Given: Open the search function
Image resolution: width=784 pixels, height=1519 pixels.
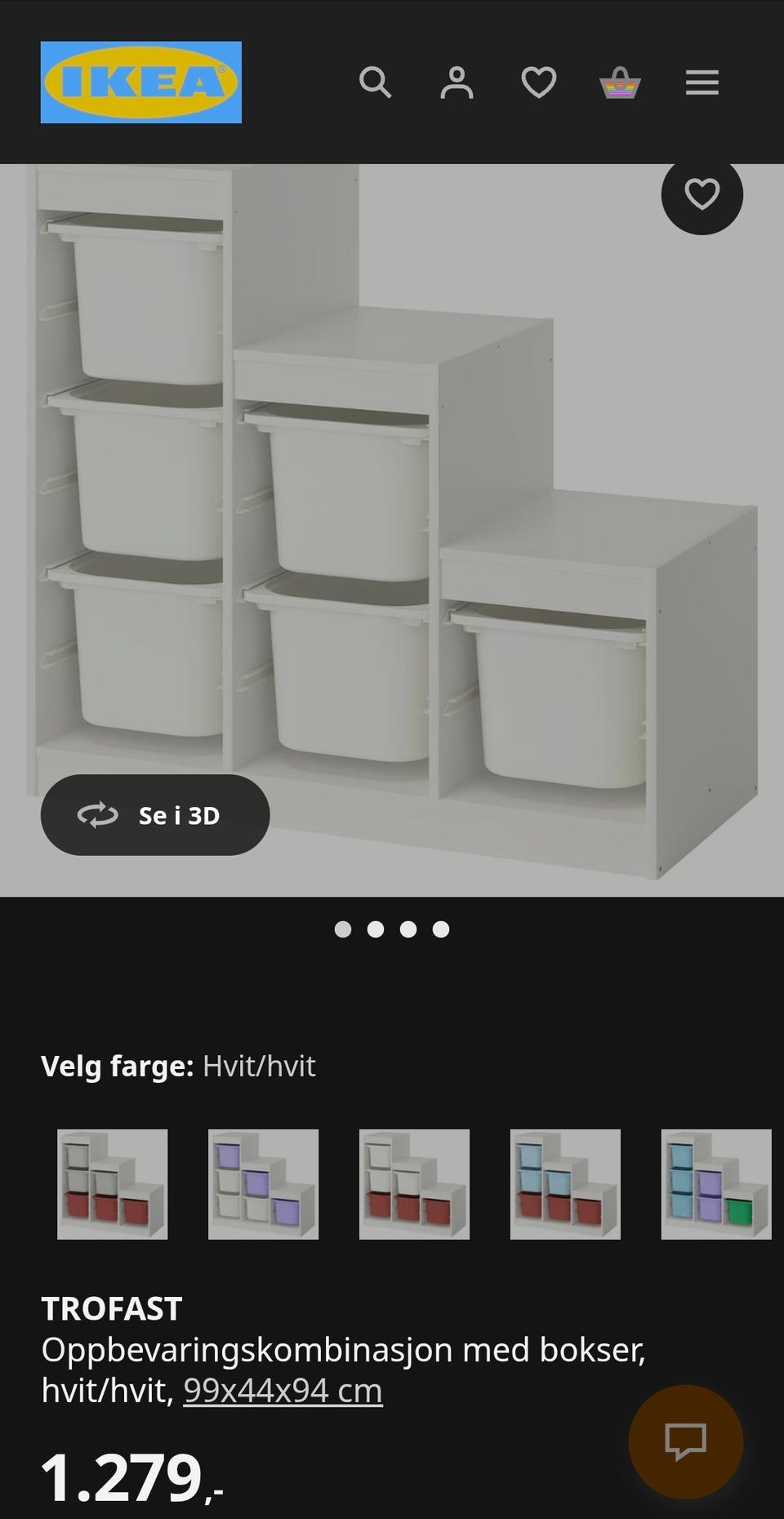Looking at the screenshot, I should 376,82.
